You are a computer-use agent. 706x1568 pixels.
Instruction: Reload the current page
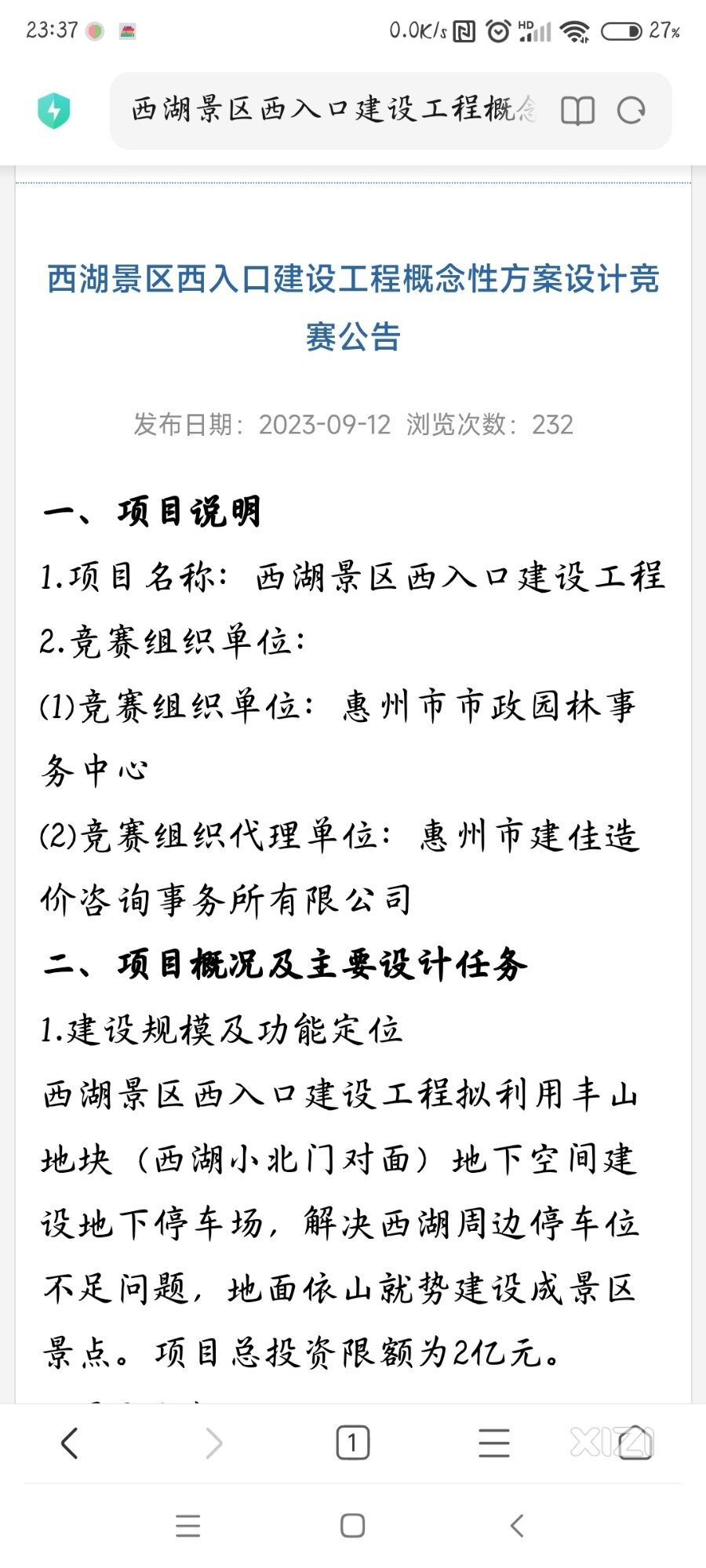point(631,111)
